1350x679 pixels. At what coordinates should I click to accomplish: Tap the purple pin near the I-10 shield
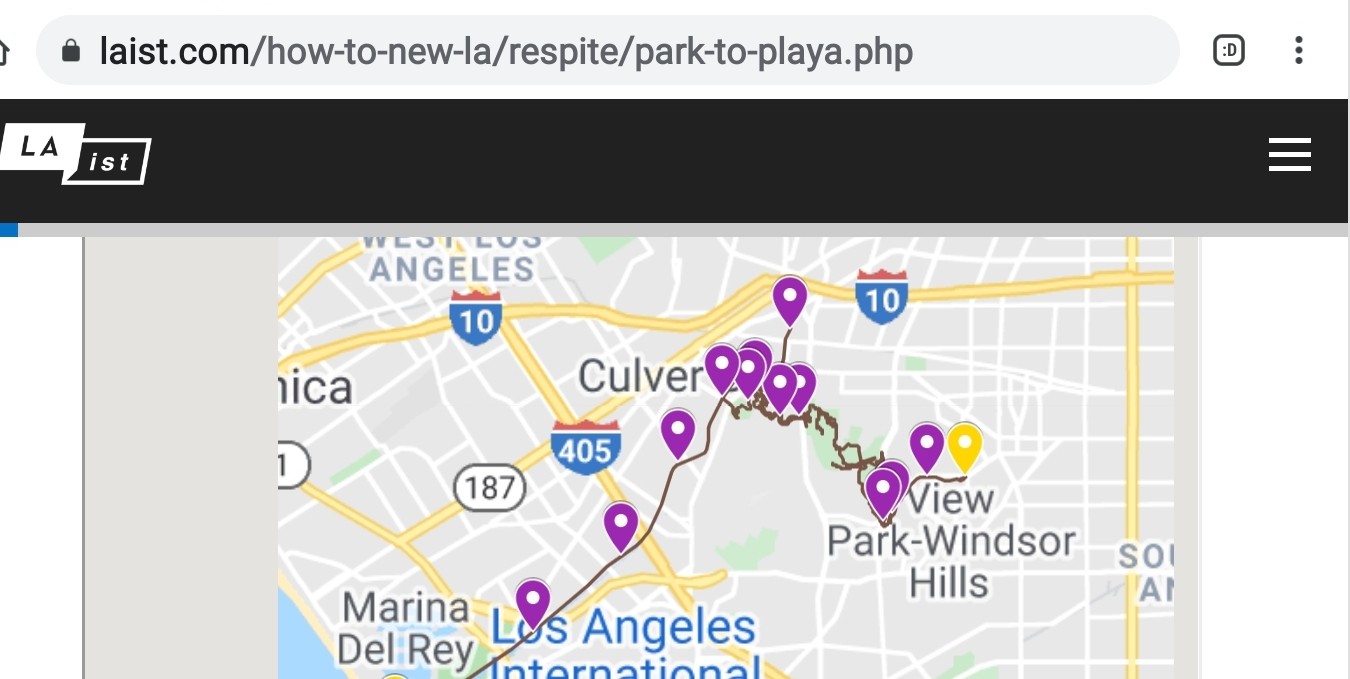(x=790, y=298)
